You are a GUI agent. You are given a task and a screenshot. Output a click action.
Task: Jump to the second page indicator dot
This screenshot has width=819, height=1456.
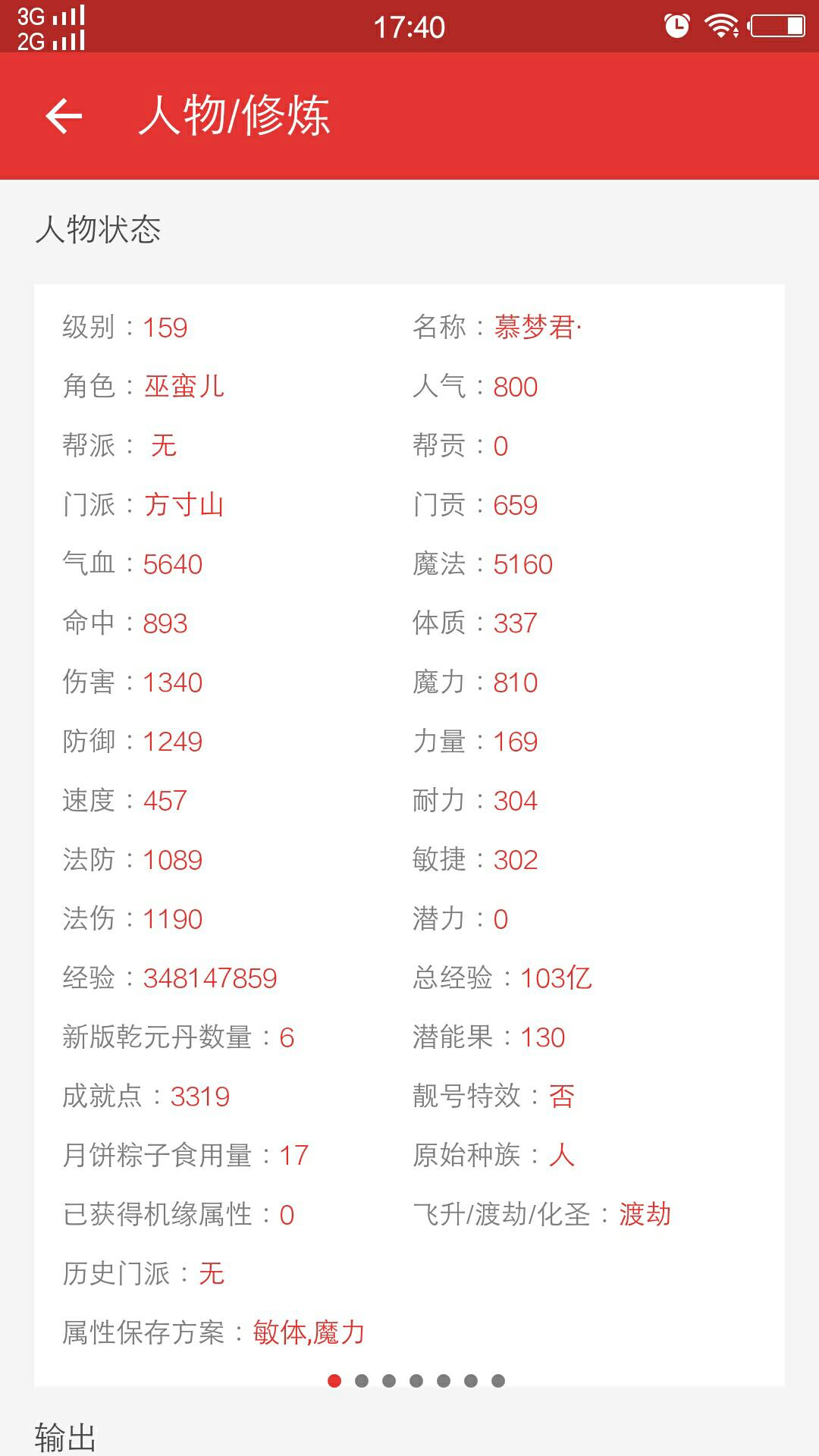point(362,1381)
